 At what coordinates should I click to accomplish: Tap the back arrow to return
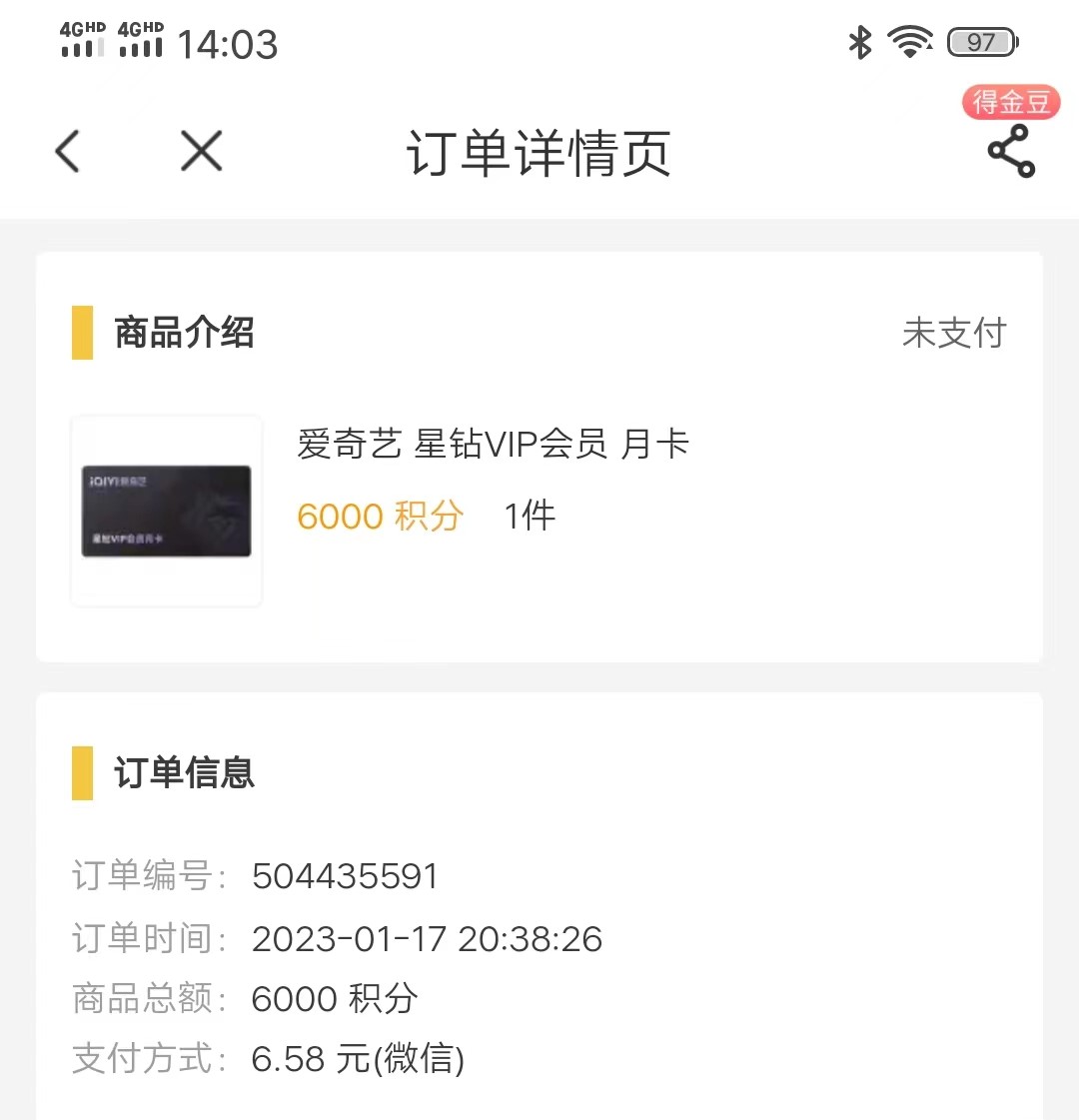pyautogui.click(x=66, y=151)
